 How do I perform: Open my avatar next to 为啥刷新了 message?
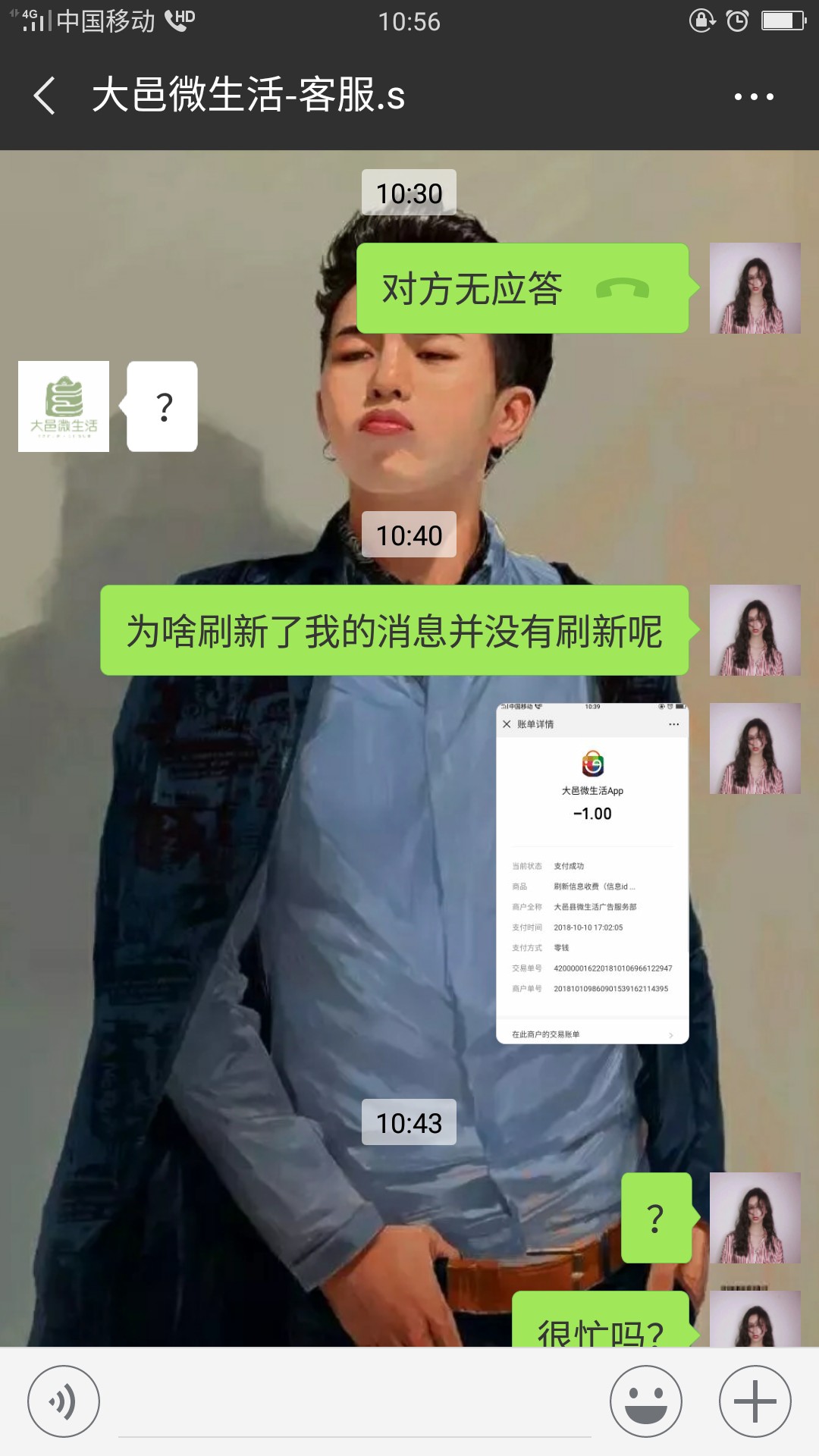click(x=755, y=630)
